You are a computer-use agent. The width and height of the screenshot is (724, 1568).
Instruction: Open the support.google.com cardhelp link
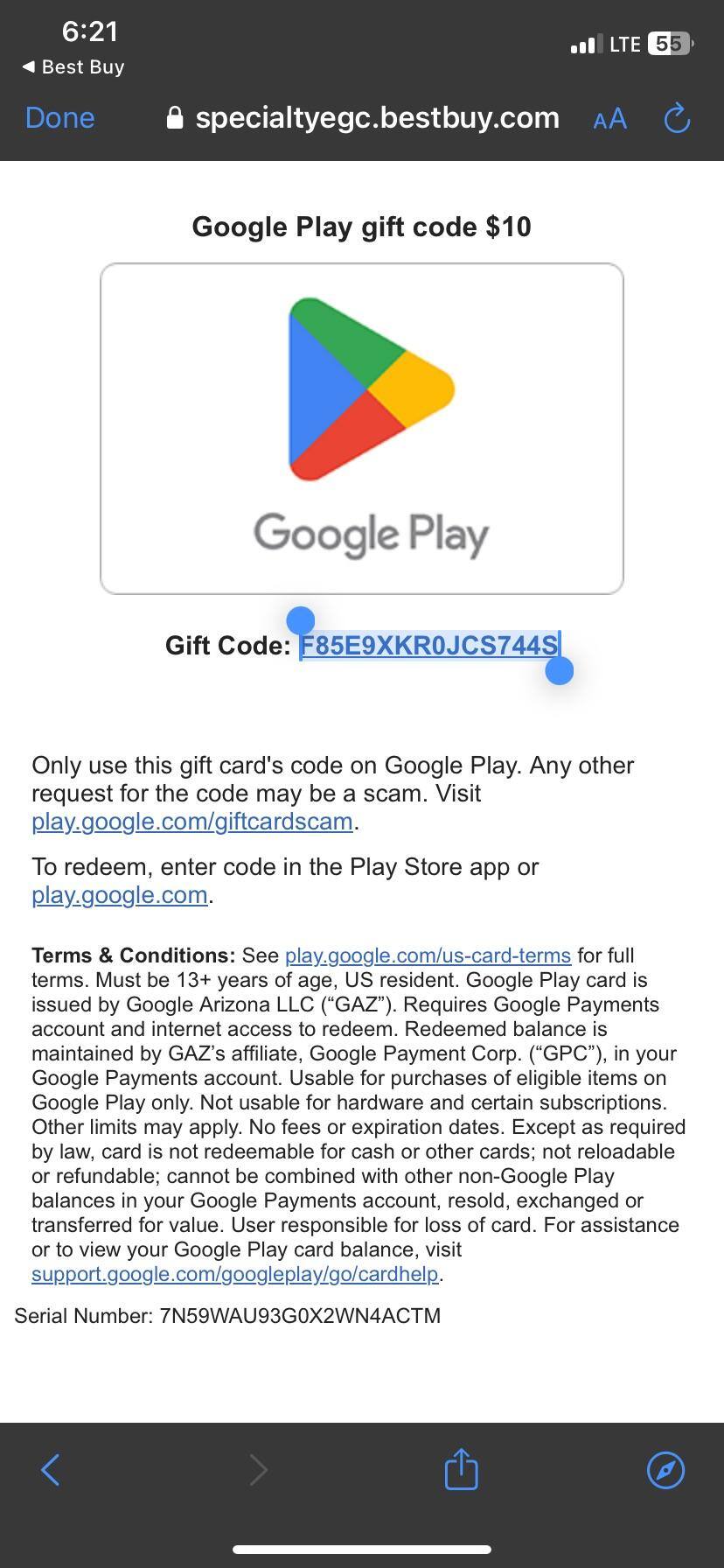click(234, 1275)
